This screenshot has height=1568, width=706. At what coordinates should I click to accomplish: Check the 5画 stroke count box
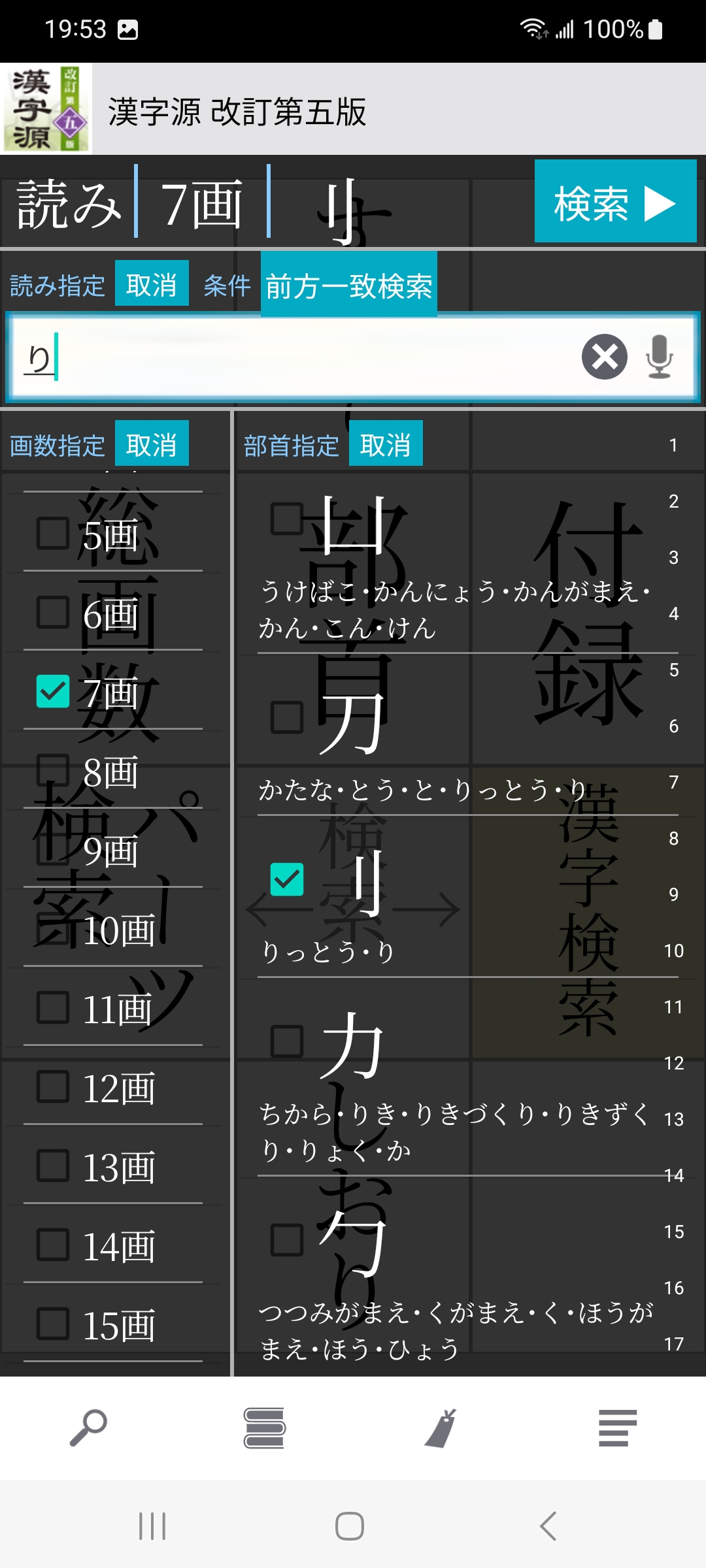coord(53,533)
